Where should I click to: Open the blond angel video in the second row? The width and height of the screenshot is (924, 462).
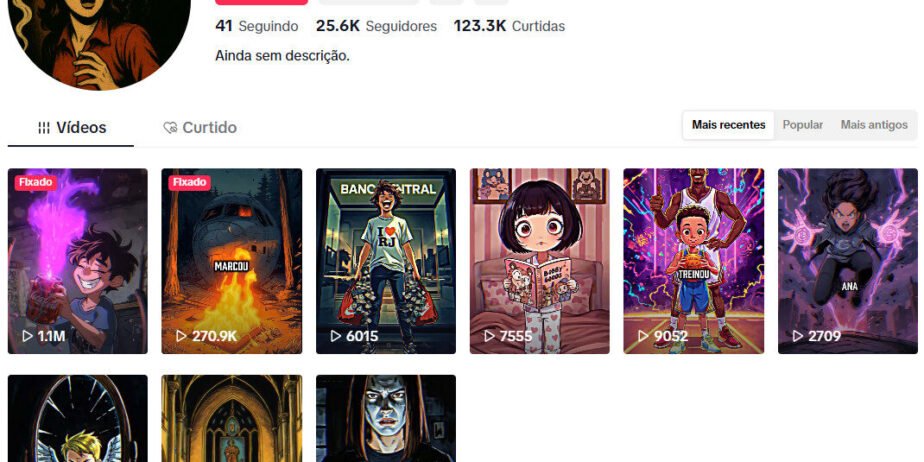78,420
